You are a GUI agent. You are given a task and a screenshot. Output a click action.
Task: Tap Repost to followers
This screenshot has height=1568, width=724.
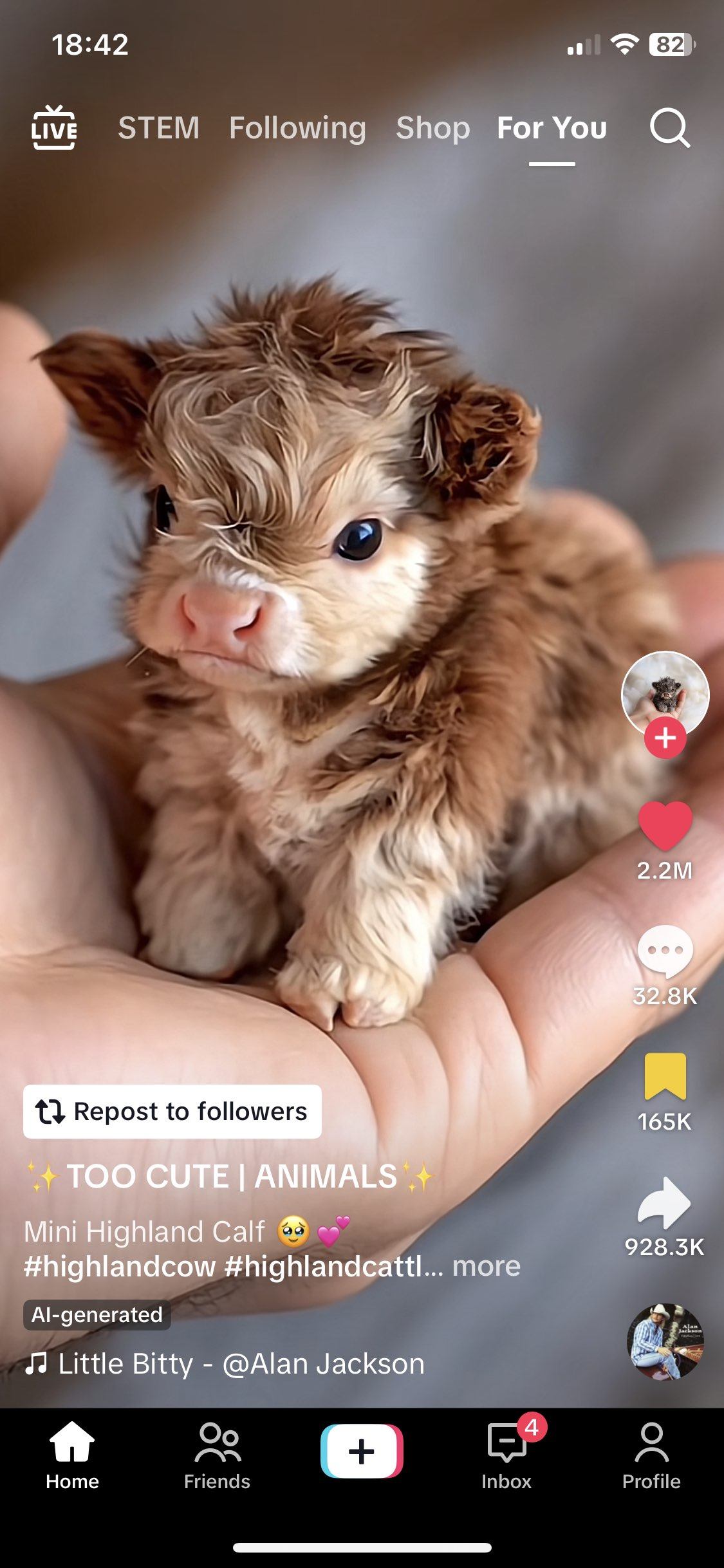172,1112
